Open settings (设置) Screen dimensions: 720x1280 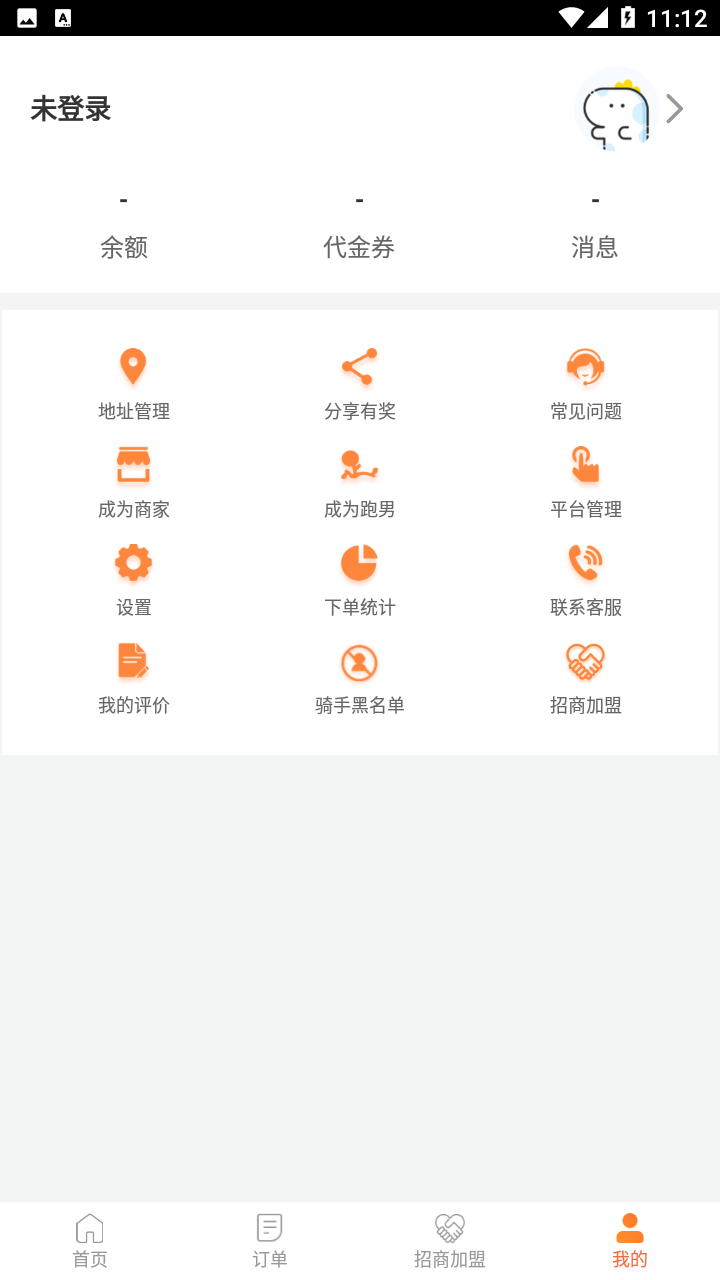pos(133,579)
